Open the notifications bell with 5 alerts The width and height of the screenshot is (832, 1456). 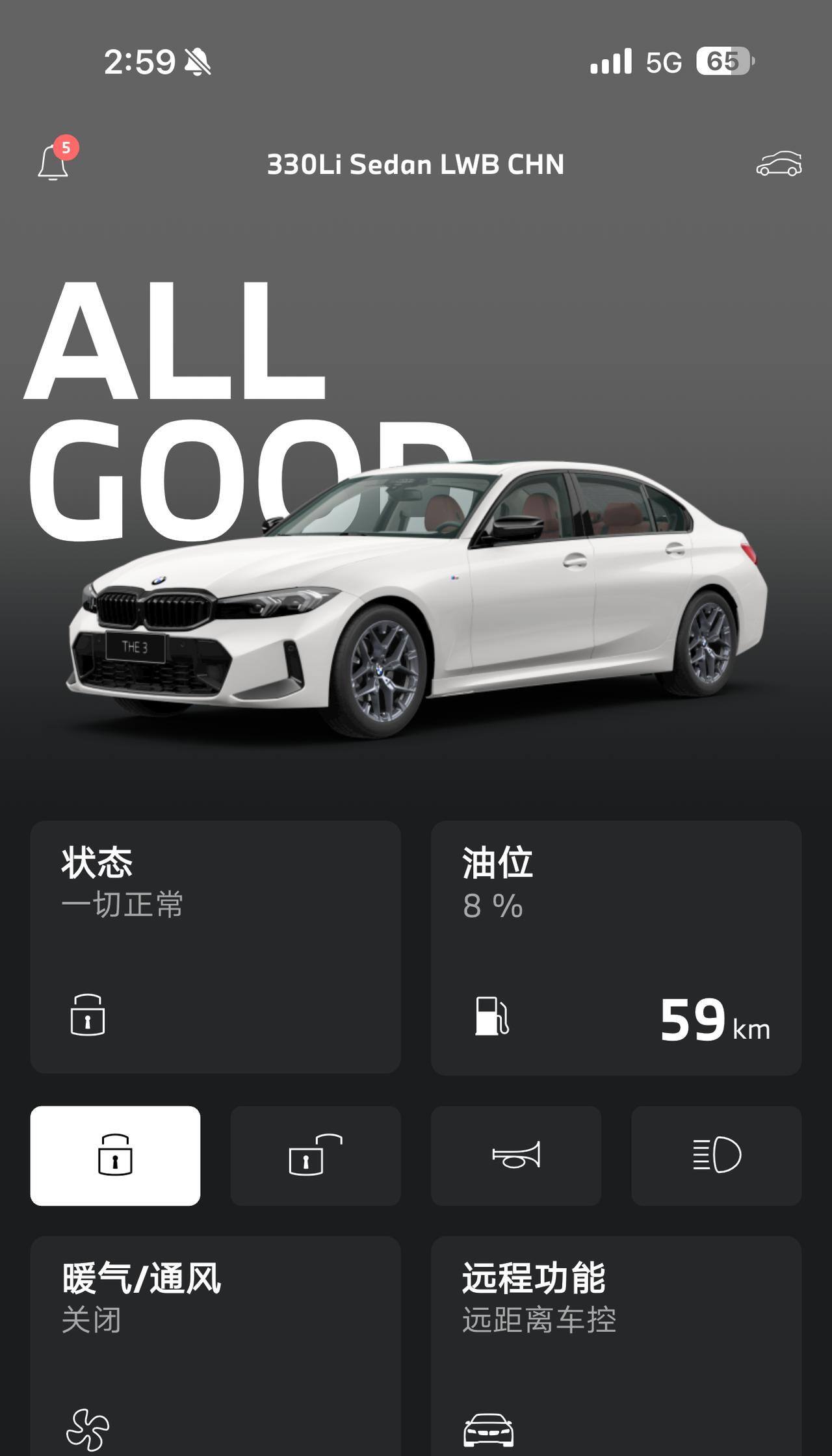pos(55,160)
